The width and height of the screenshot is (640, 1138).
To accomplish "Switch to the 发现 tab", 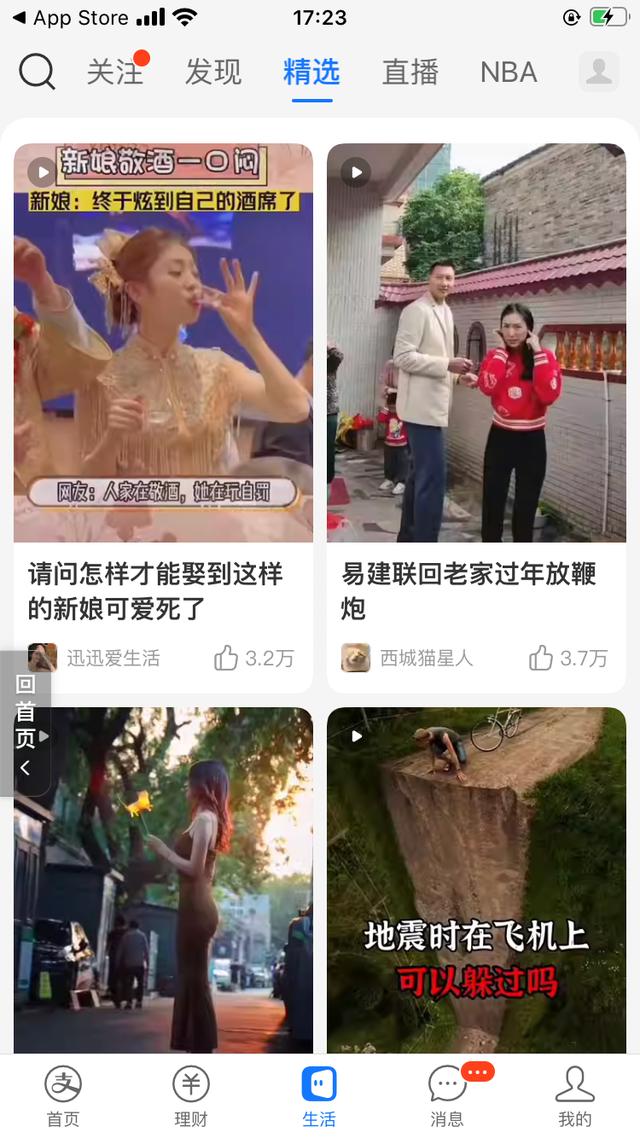I will (x=213, y=72).
